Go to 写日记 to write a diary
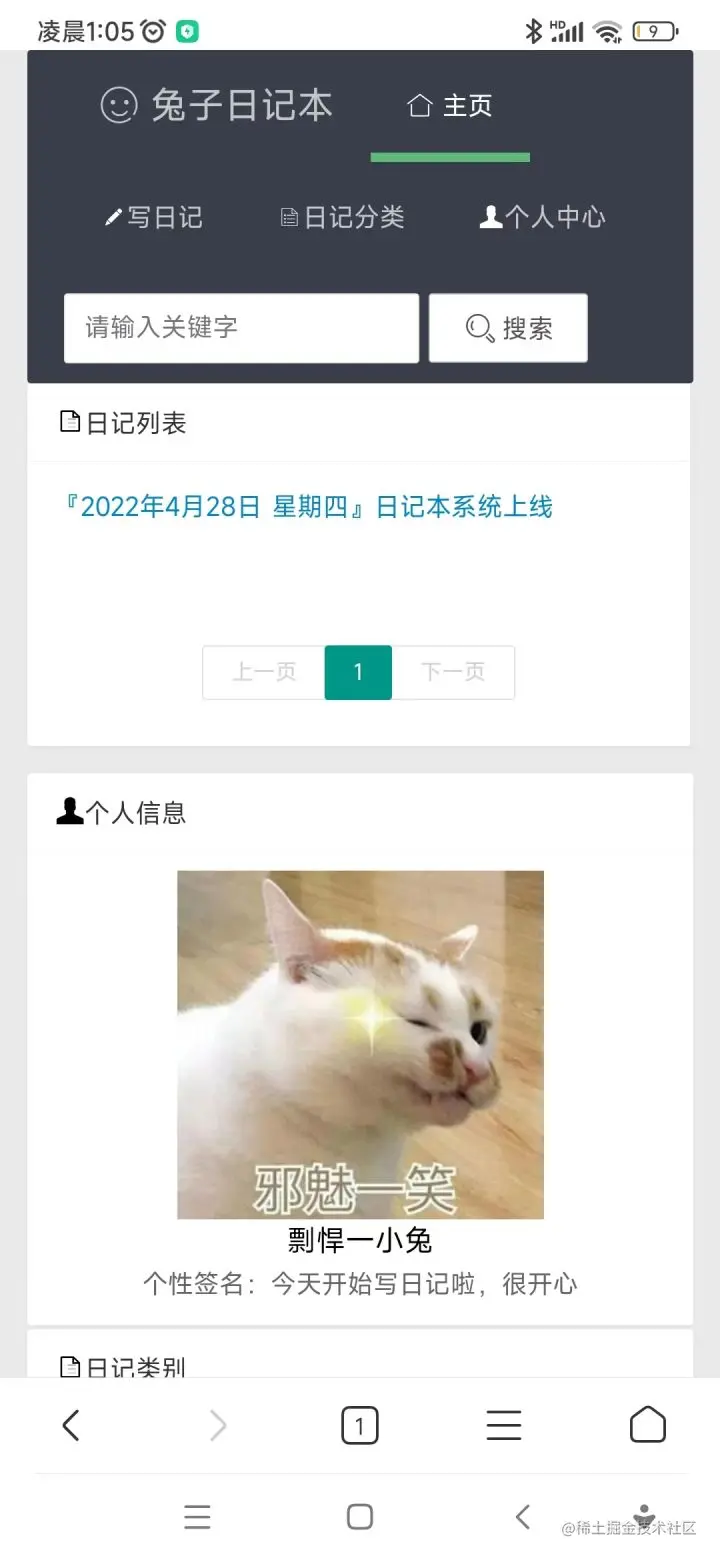The width and height of the screenshot is (720, 1560). 154,217
